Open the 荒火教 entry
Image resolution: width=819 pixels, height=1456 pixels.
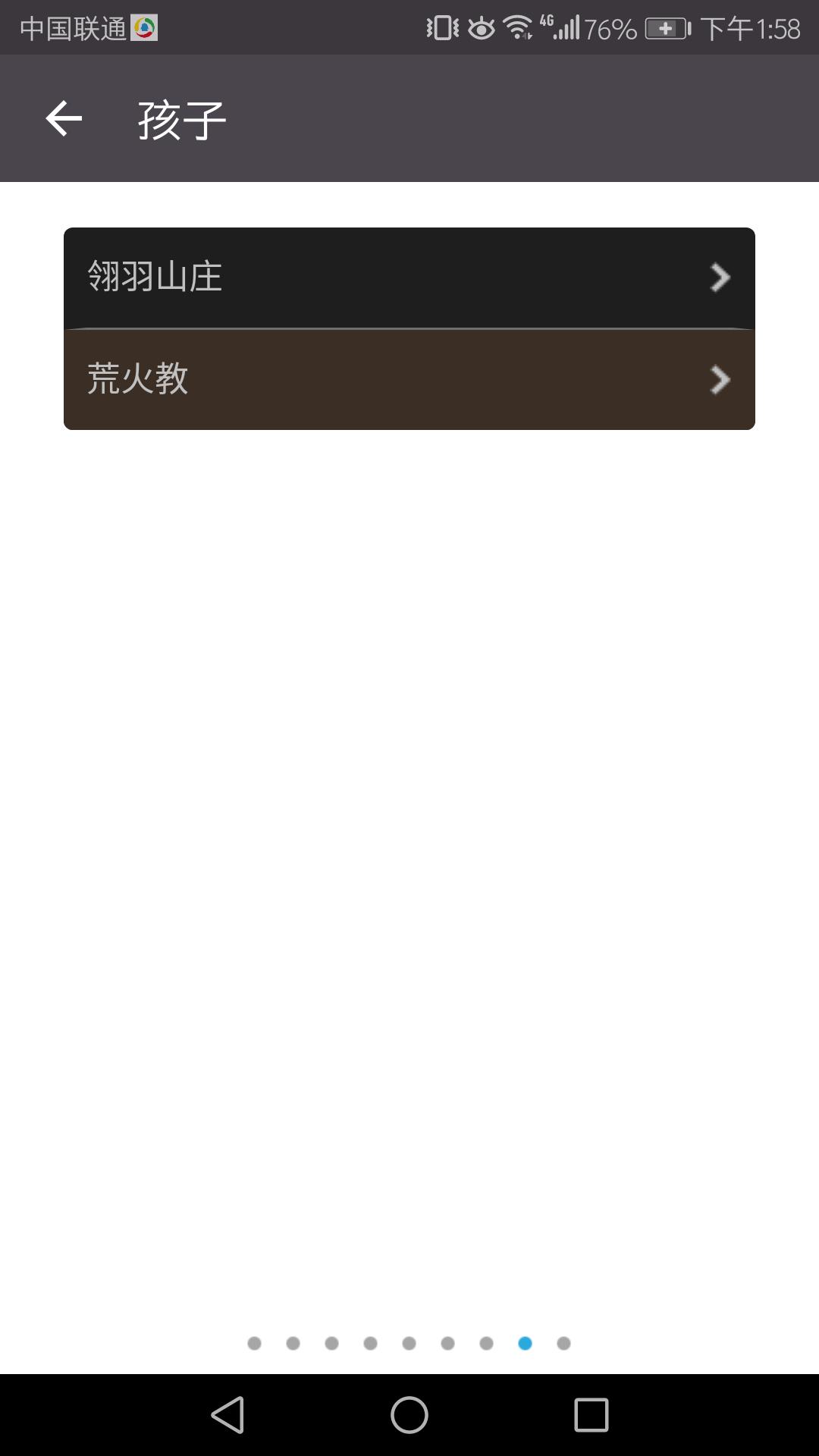pyautogui.click(x=409, y=379)
